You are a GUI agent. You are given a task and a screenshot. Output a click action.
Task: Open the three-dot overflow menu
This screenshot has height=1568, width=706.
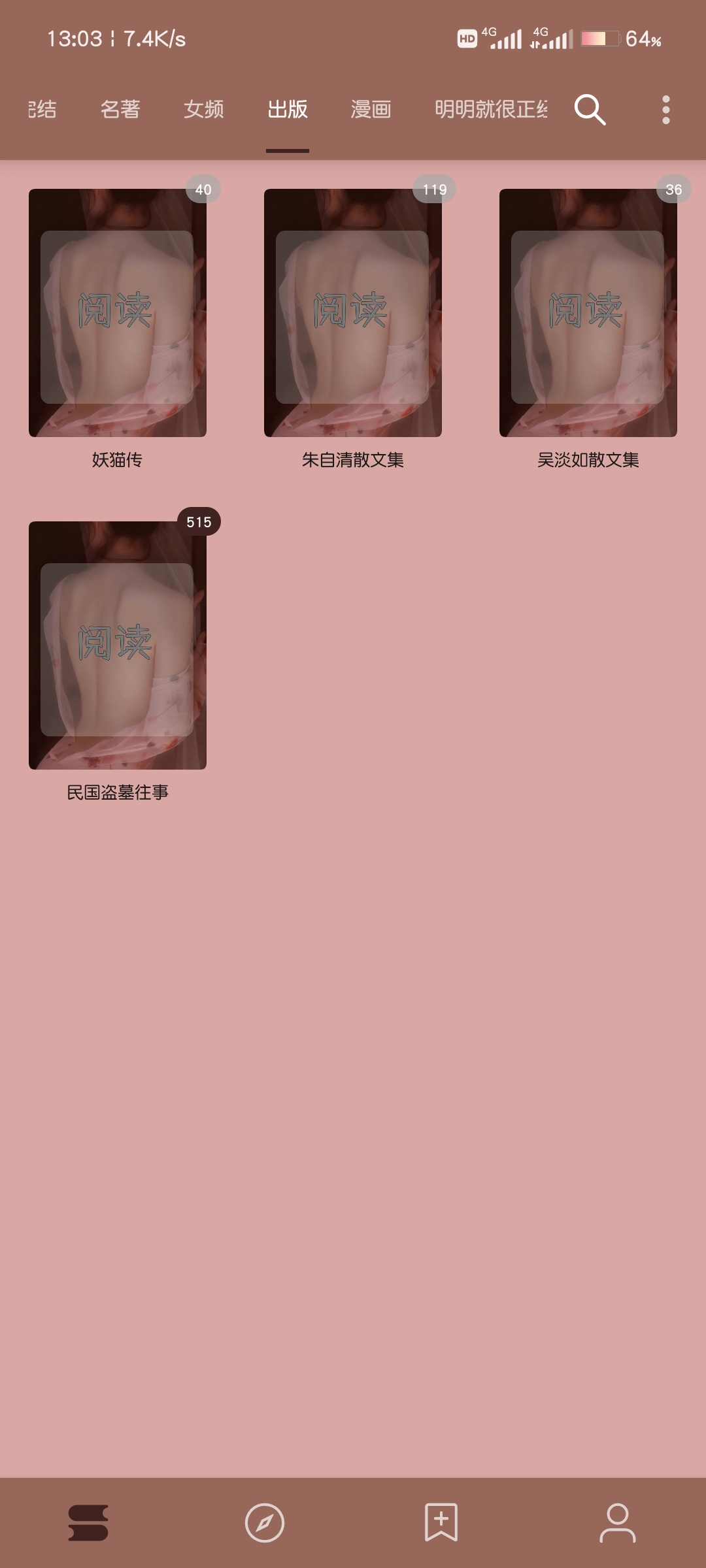point(665,109)
